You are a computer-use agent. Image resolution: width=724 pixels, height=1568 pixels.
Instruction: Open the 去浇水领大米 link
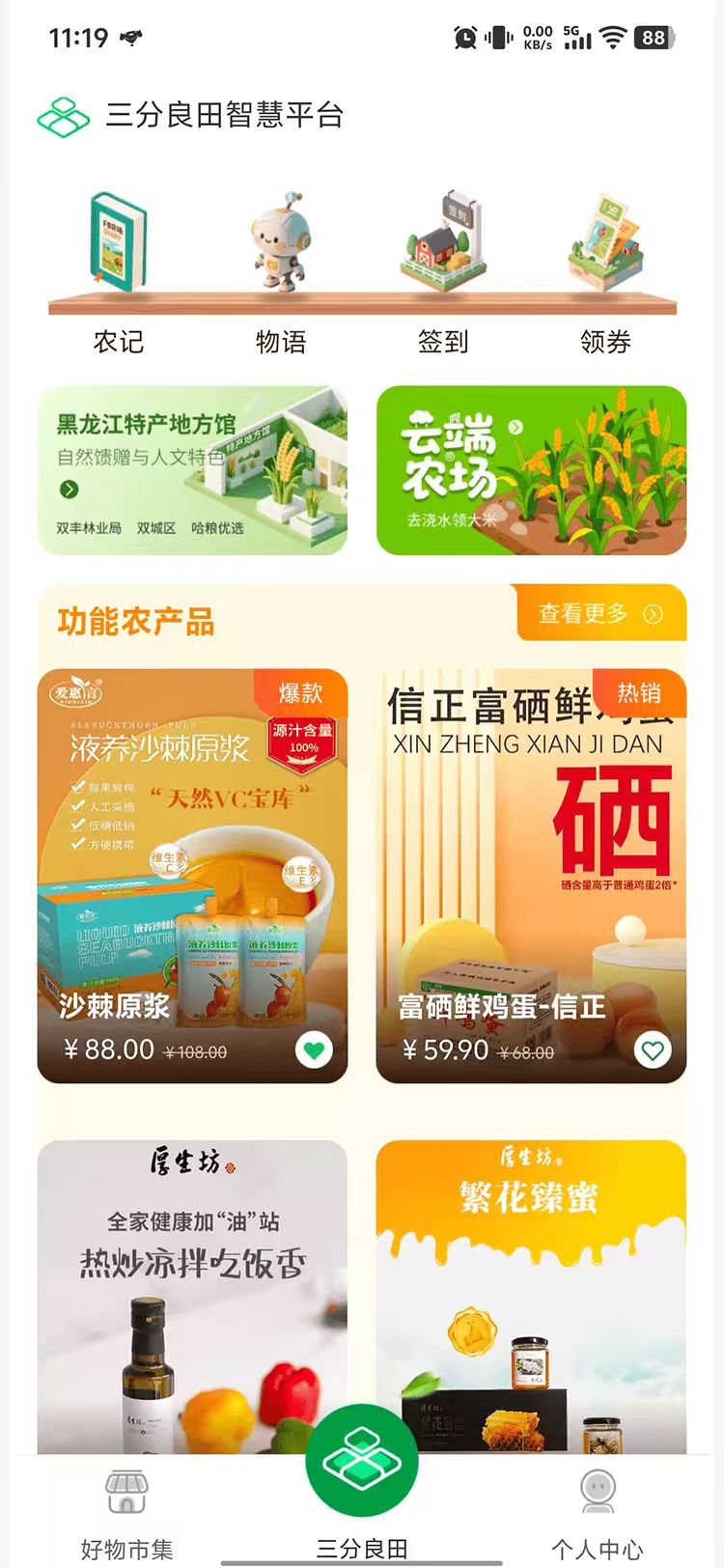point(451,517)
